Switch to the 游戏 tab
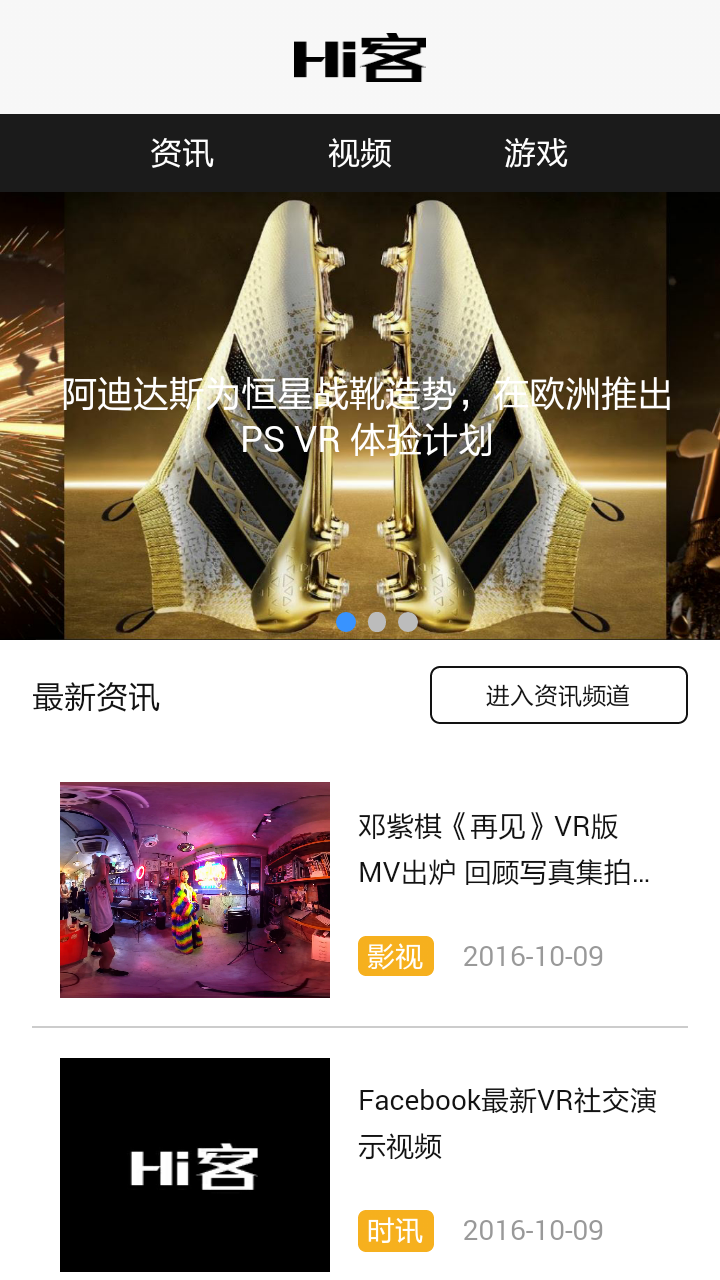 [536, 153]
